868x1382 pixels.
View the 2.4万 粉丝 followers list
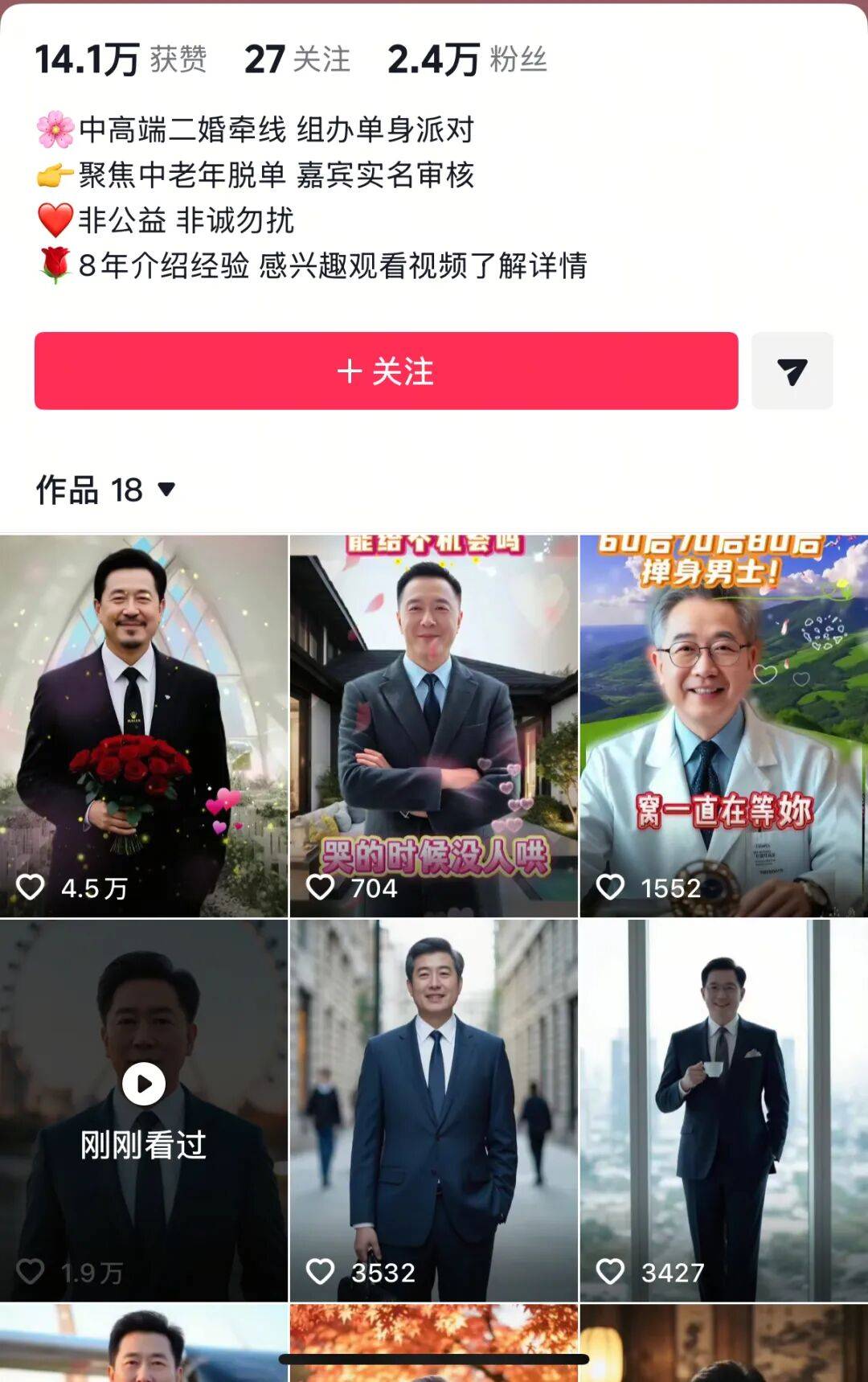pyautogui.click(x=467, y=59)
